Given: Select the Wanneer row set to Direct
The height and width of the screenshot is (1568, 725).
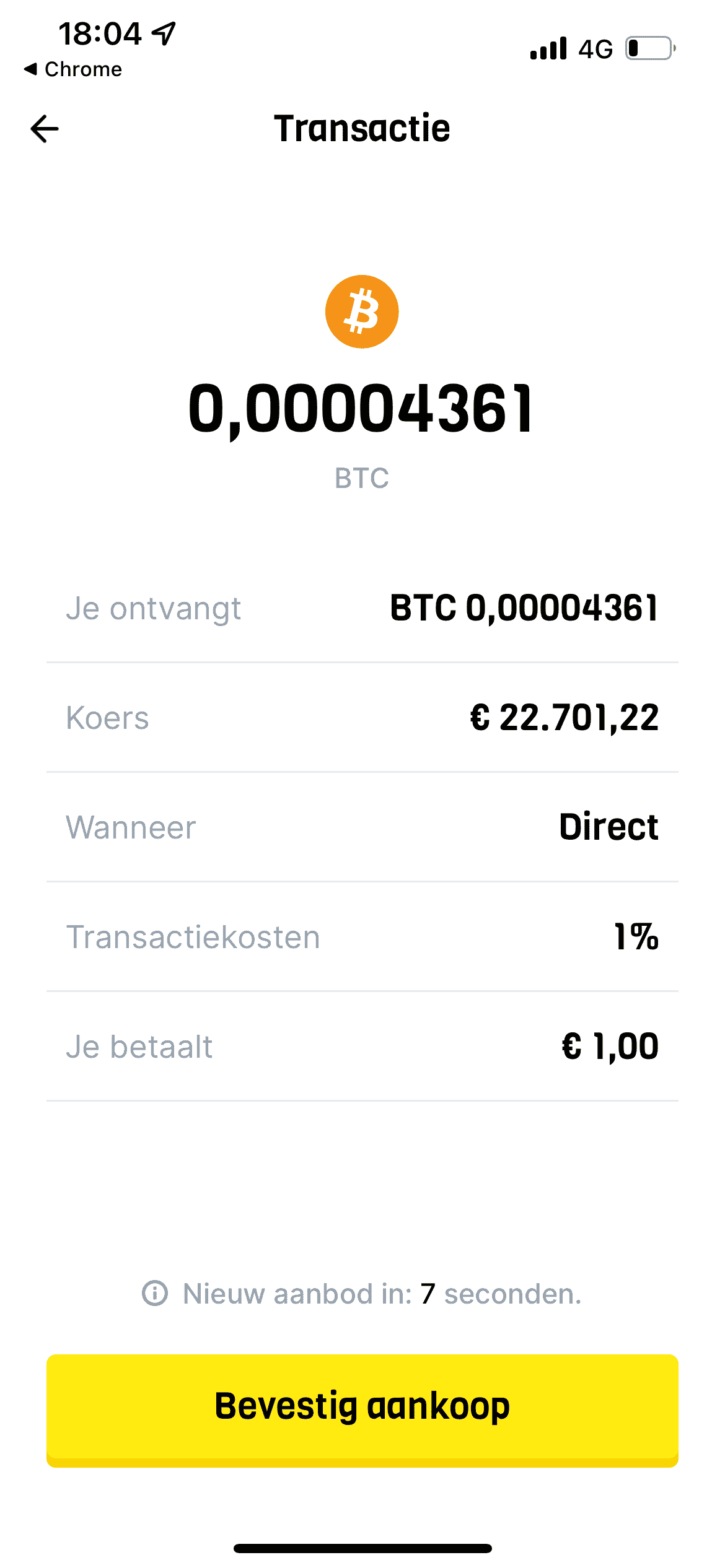Looking at the screenshot, I should (x=362, y=827).
